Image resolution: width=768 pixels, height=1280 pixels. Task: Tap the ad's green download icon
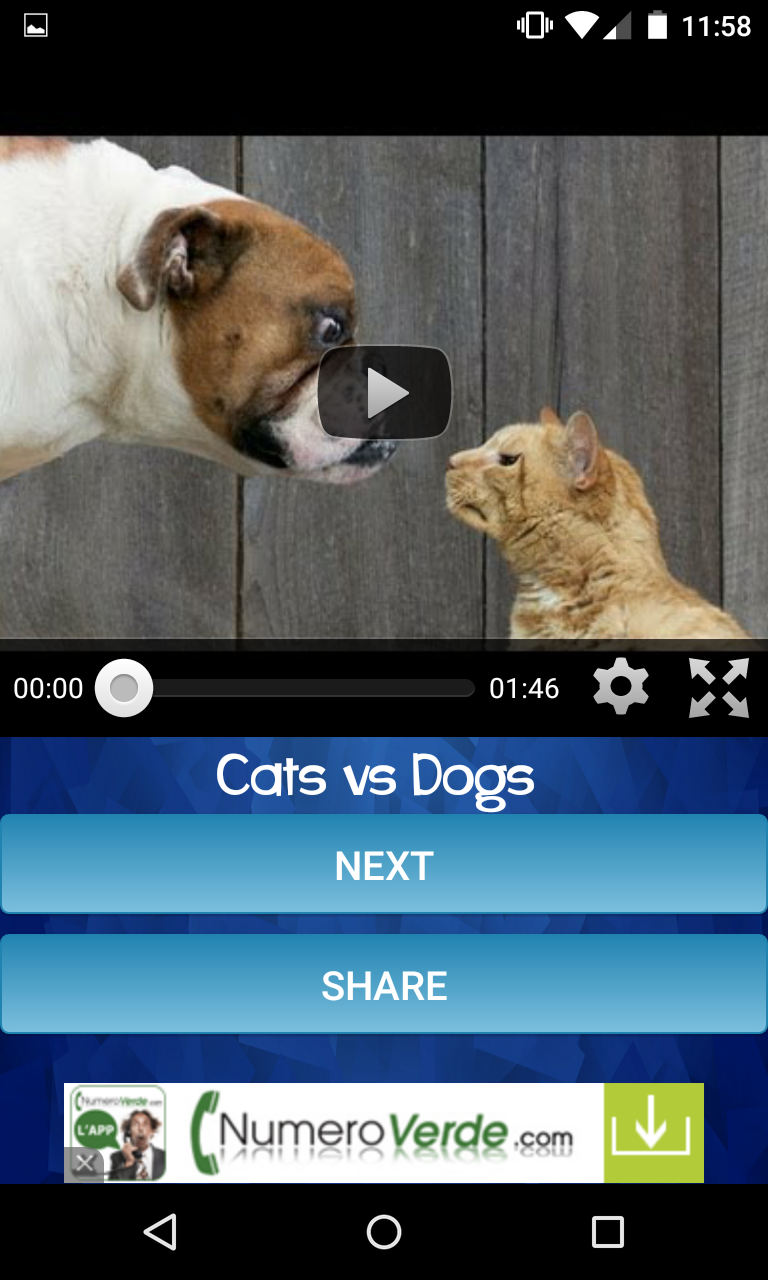653,1133
